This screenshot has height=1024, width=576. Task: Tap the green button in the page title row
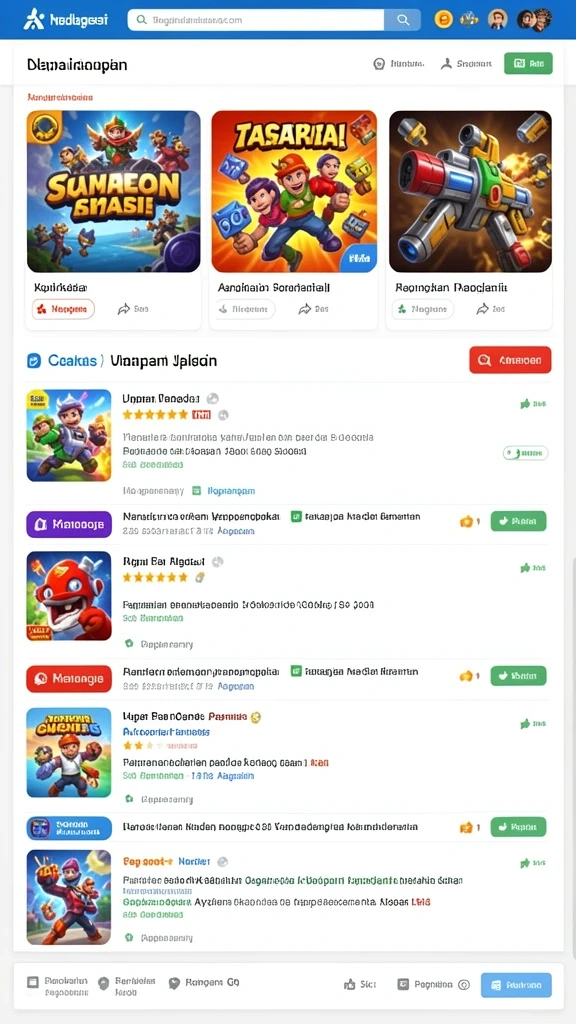[x=528, y=63]
